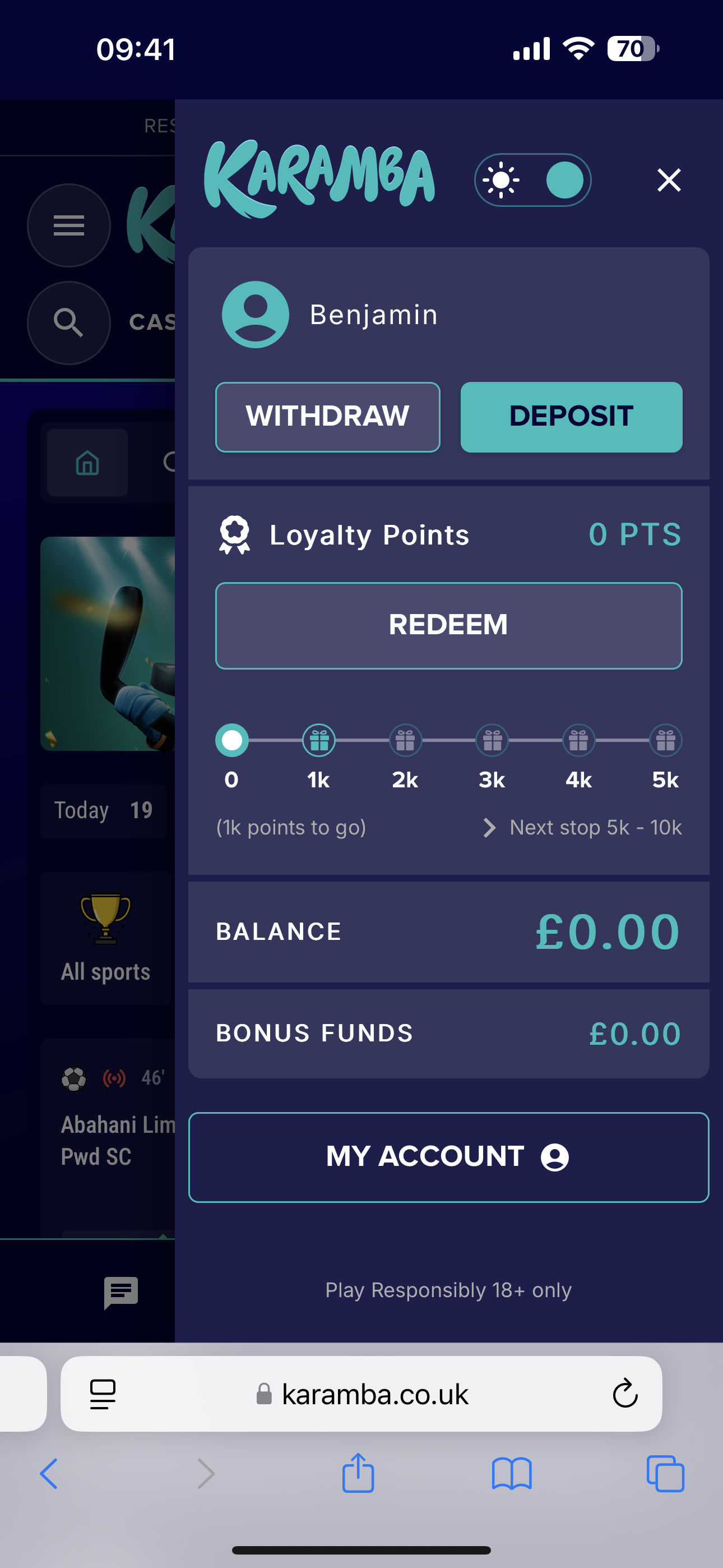723x1568 pixels.
Task: Show all open Safari tabs
Action: (x=665, y=1474)
